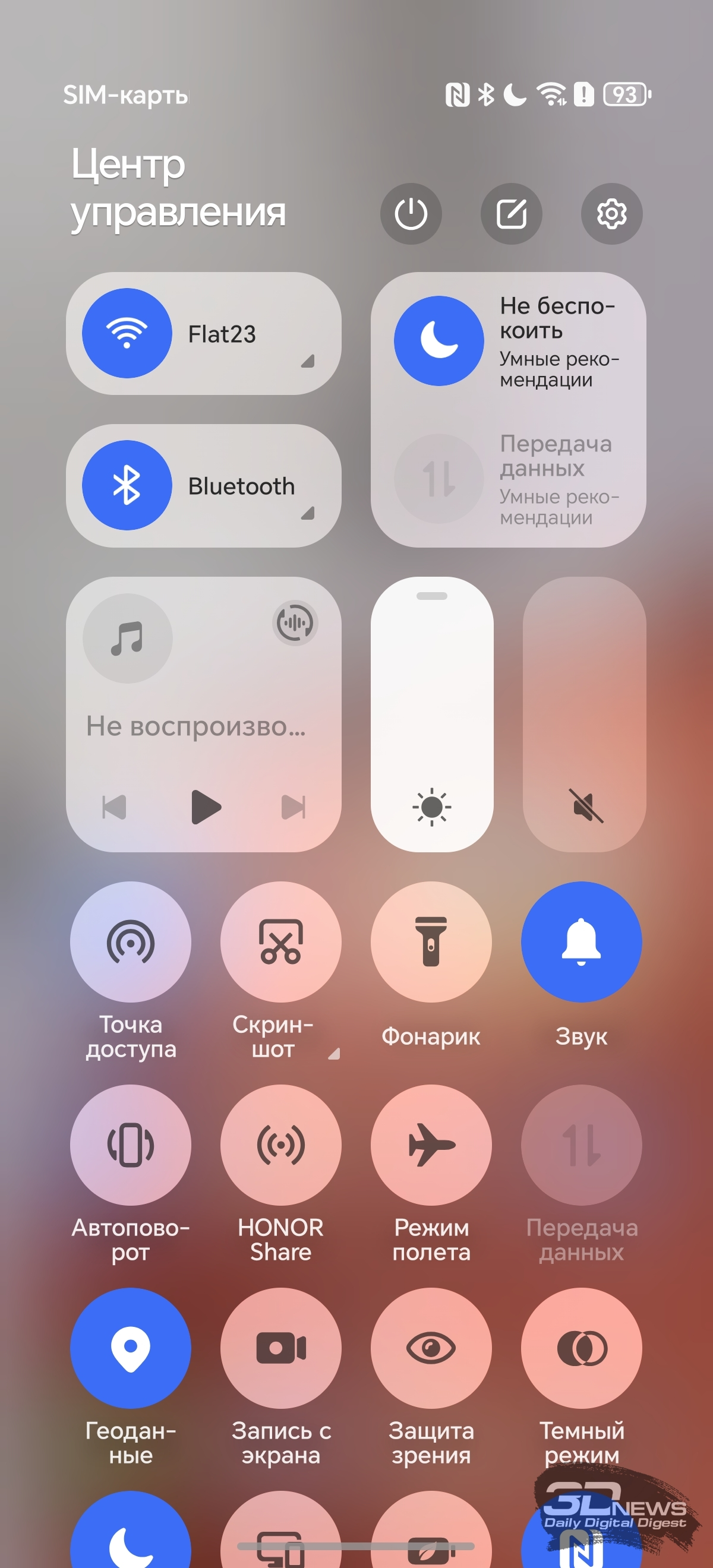Image resolution: width=713 pixels, height=1568 pixels.
Task: Skip to the next track in the media card
Action: (294, 807)
